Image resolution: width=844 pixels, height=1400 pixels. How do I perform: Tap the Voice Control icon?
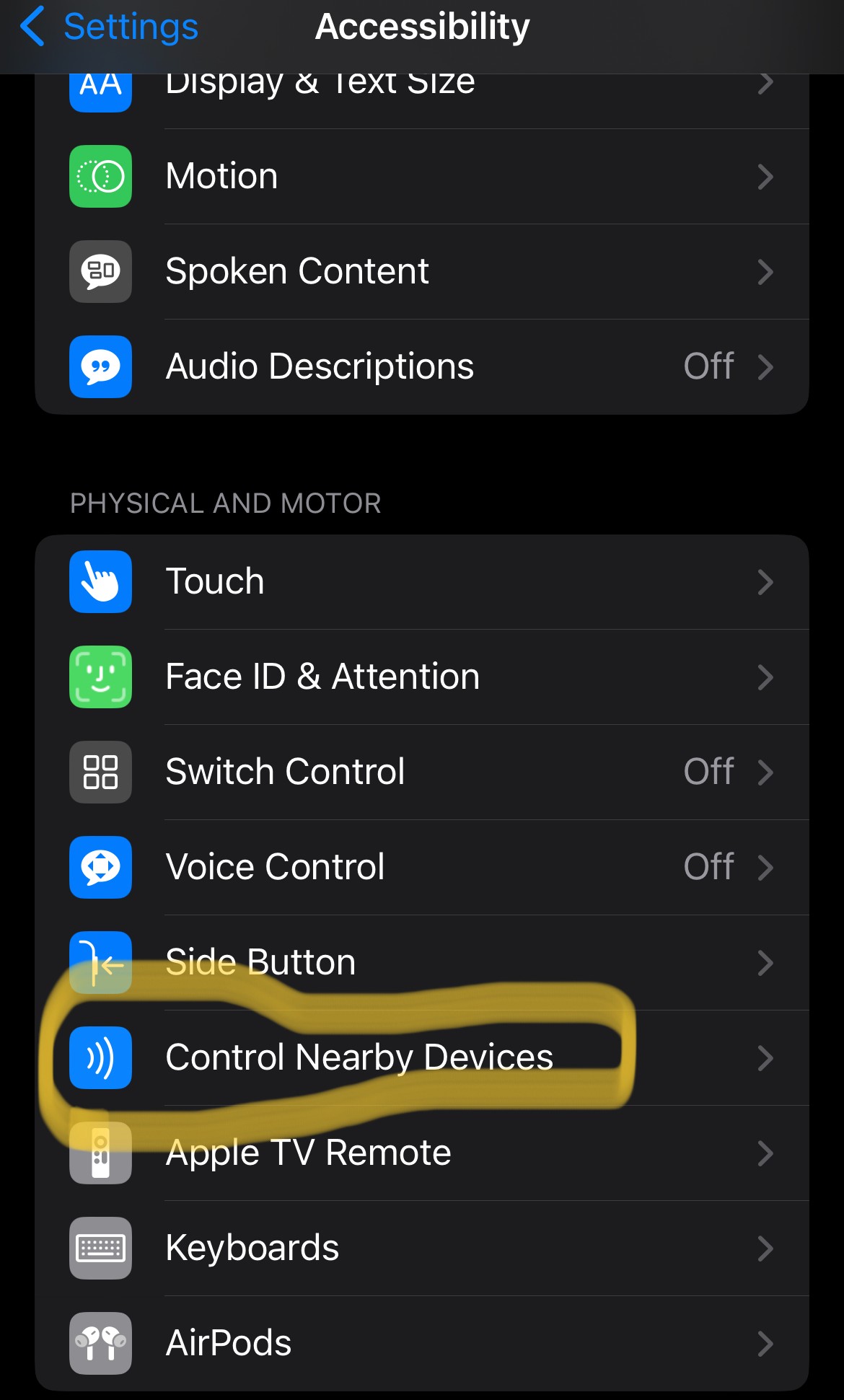100,868
